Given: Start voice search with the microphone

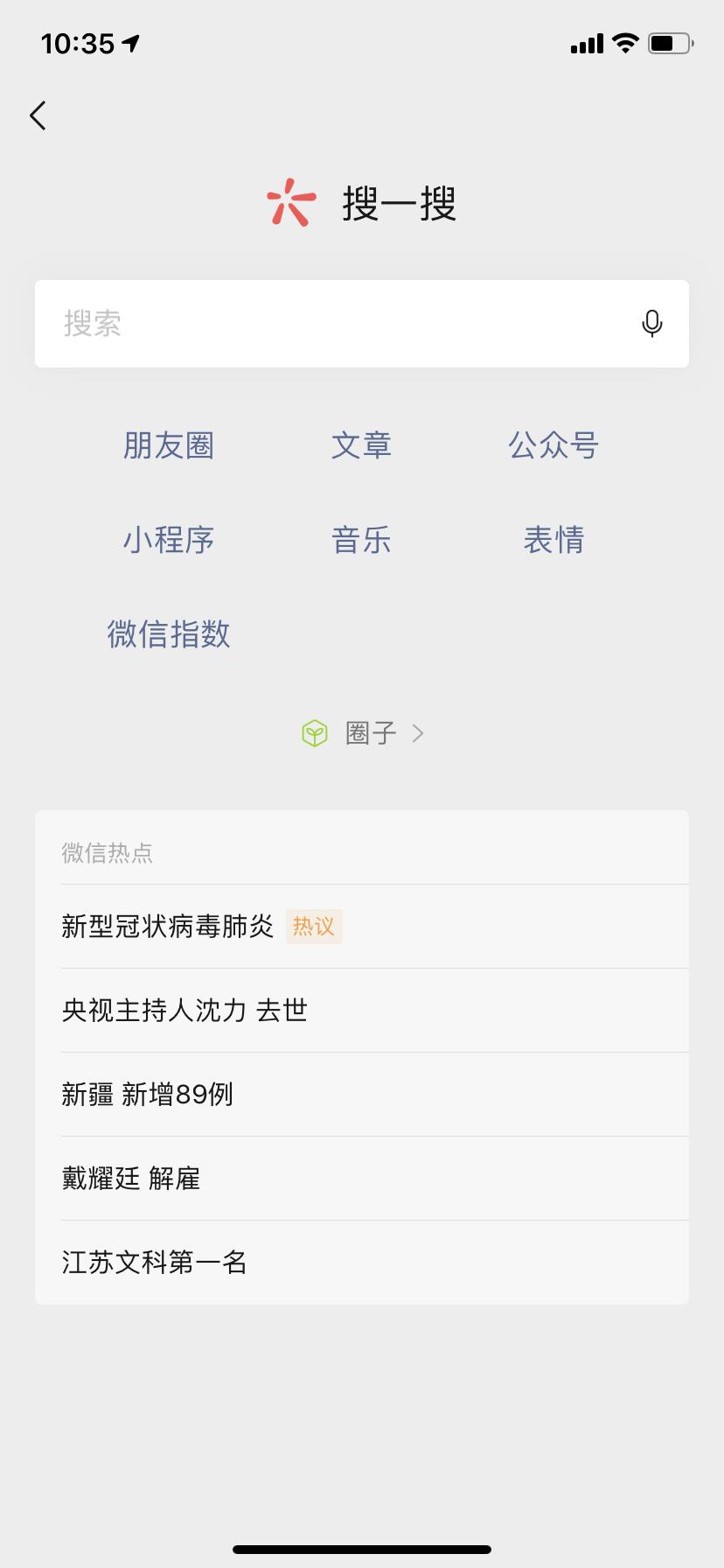Looking at the screenshot, I should tap(651, 324).
